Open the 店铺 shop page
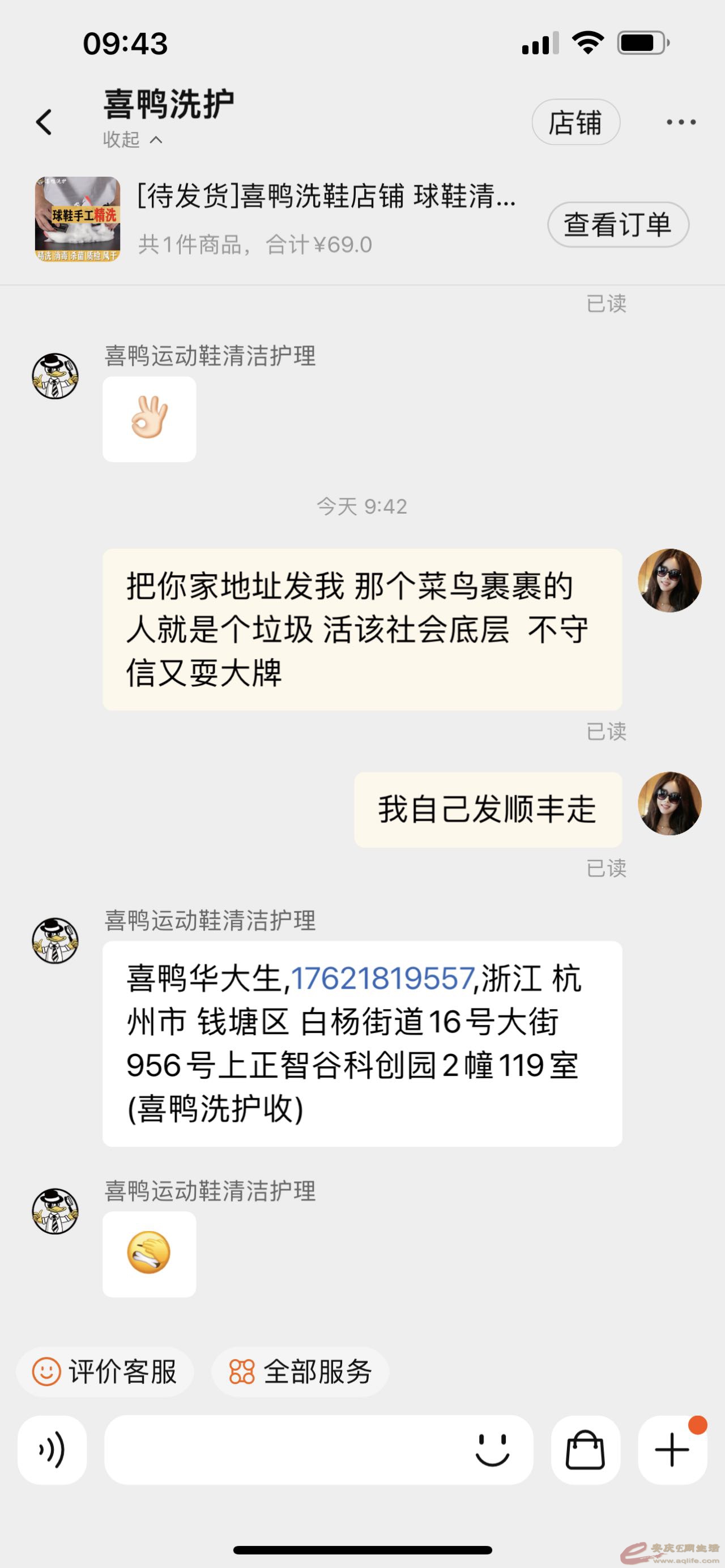This screenshot has width=725, height=1568. tap(575, 122)
